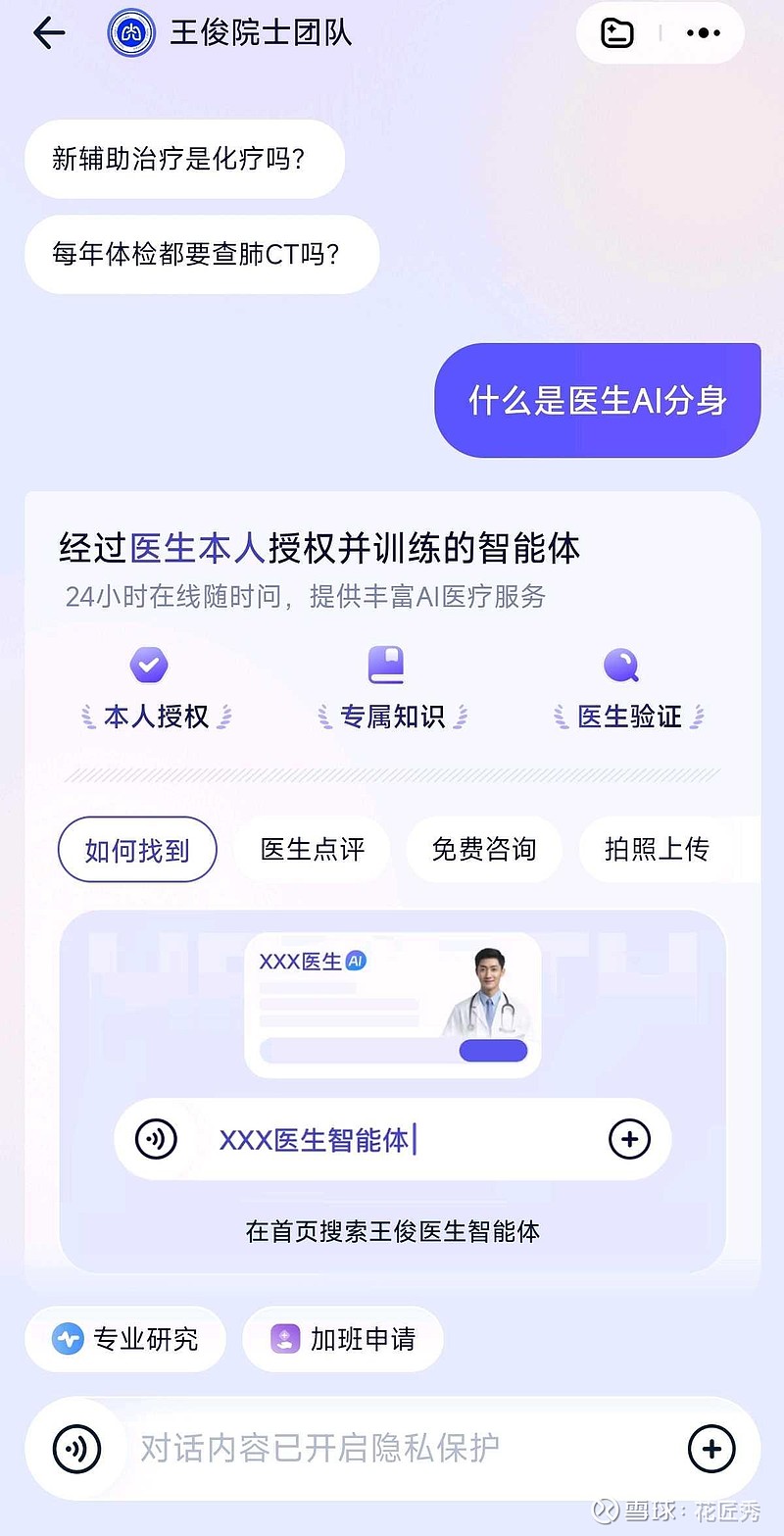The width and height of the screenshot is (784, 1536).
Task: Ask the 新辅助治疗是化疗吗 suggested question
Action: tap(184, 159)
